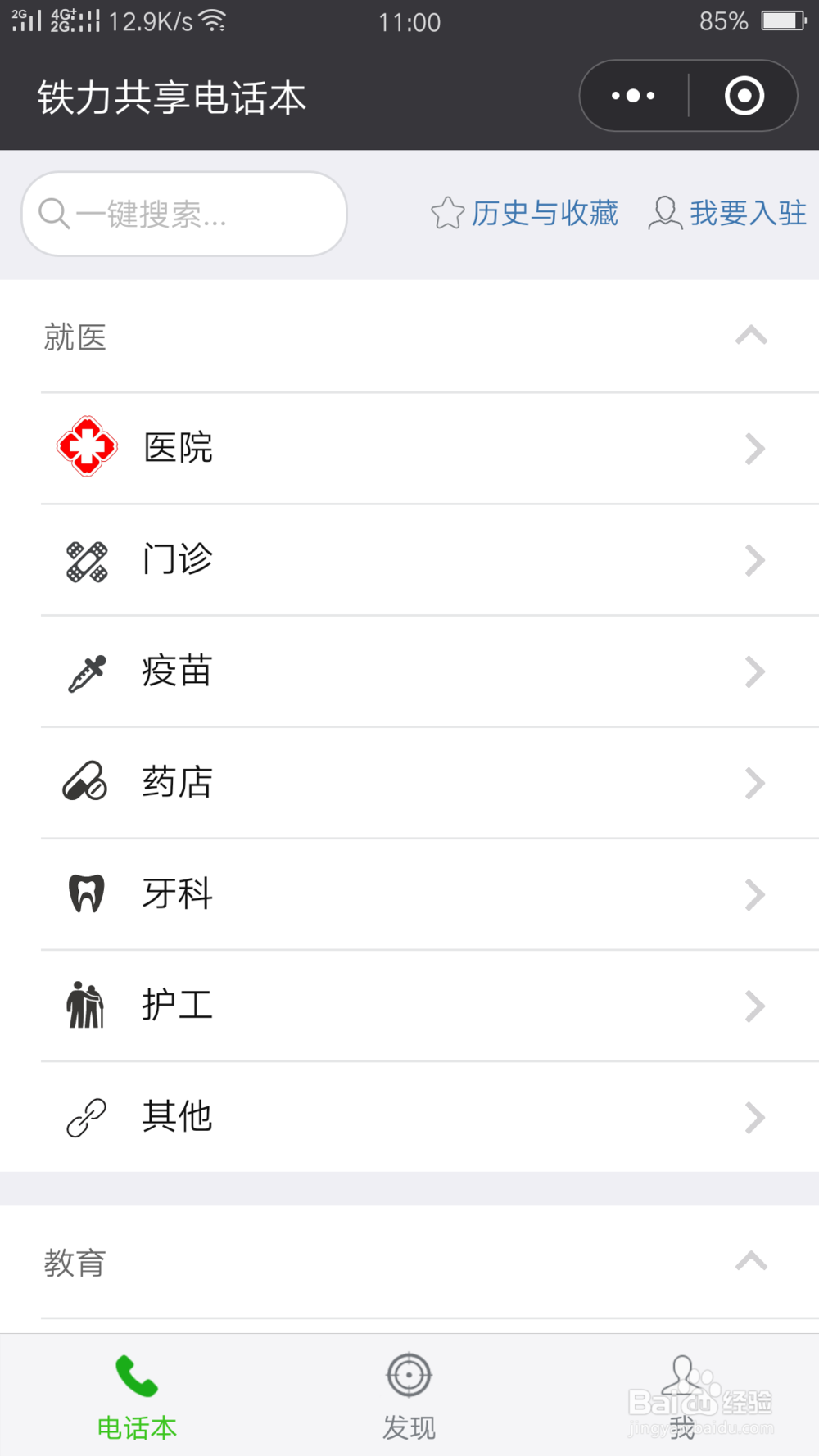Image resolution: width=819 pixels, height=1456 pixels.
Task: Switch to the 发现 tab
Action: coord(408,1392)
